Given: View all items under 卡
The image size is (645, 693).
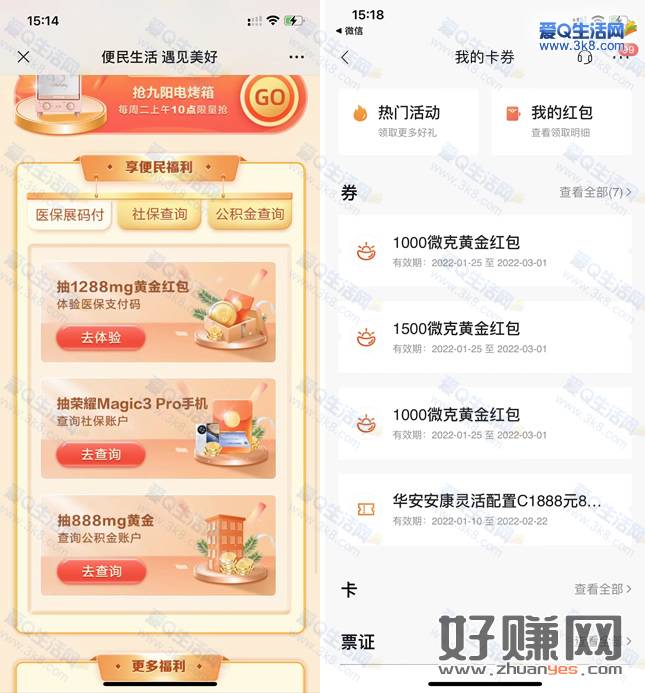Looking at the screenshot, I should [x=602, y=589].
